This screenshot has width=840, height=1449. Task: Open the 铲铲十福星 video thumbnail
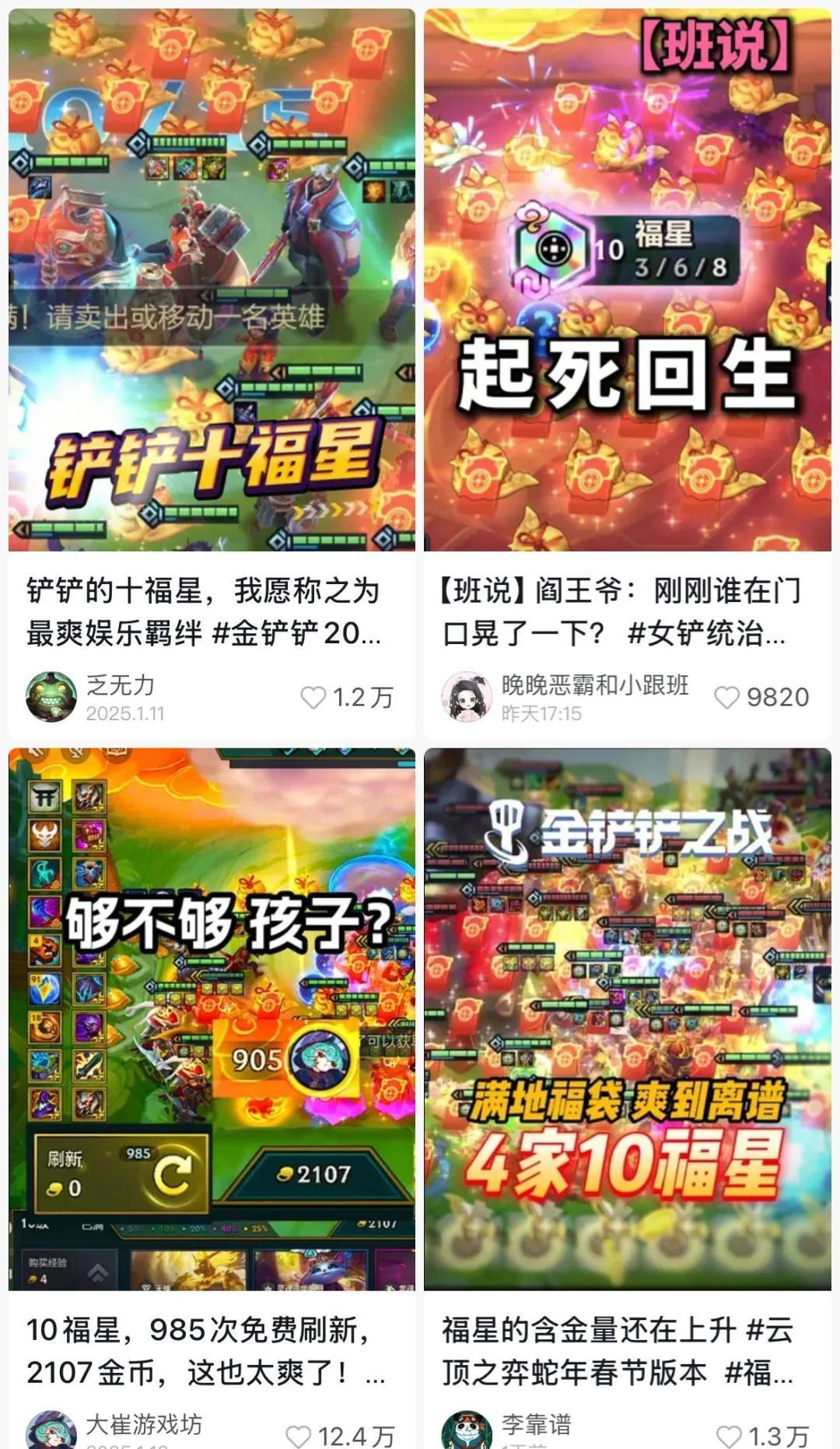pyautogui.click(x=212, y=280)
